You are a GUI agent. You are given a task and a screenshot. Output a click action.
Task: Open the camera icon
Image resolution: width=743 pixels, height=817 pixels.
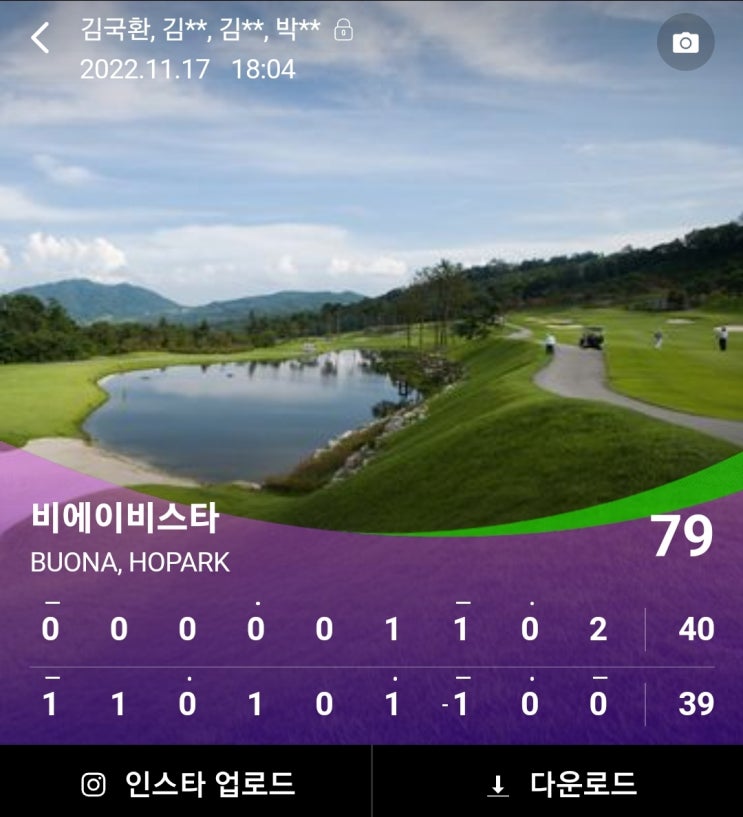pos(685,42)
